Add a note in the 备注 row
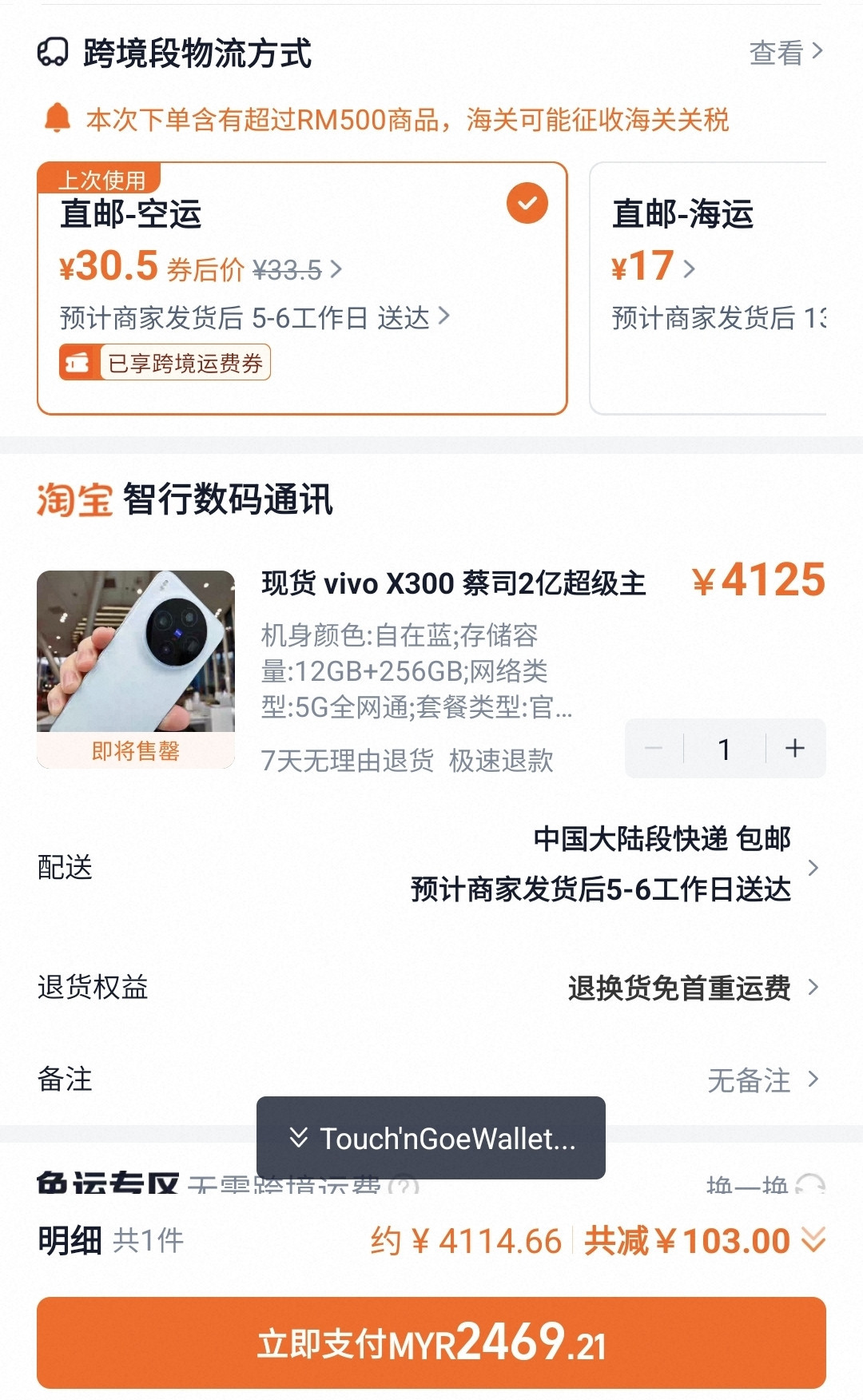863x1400 pixels. pos(431,1080)
